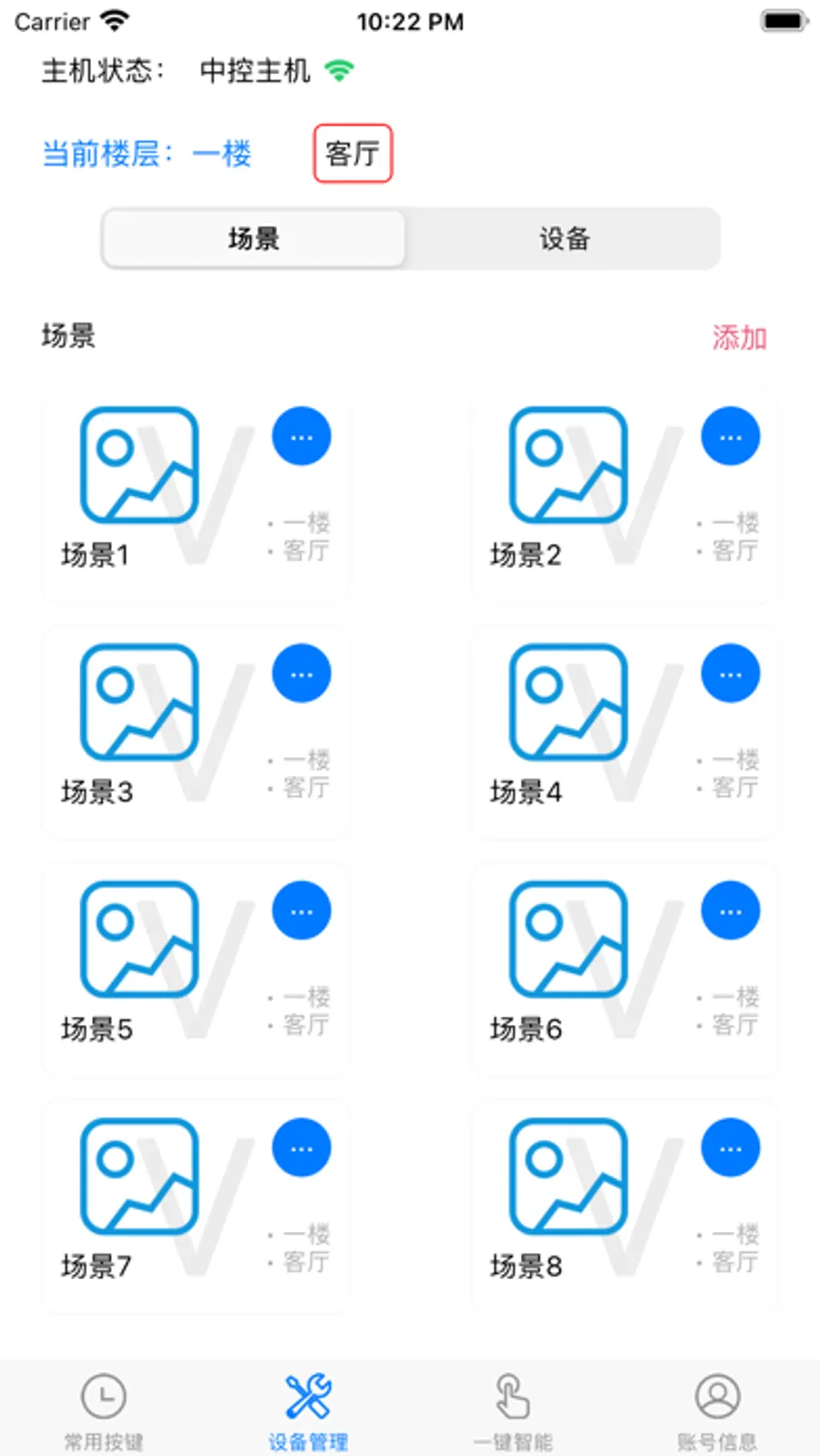Tap the green WiFi icon next to 中控主机
This screenshot has height=1456, width=820.
(x=340, y=70)
